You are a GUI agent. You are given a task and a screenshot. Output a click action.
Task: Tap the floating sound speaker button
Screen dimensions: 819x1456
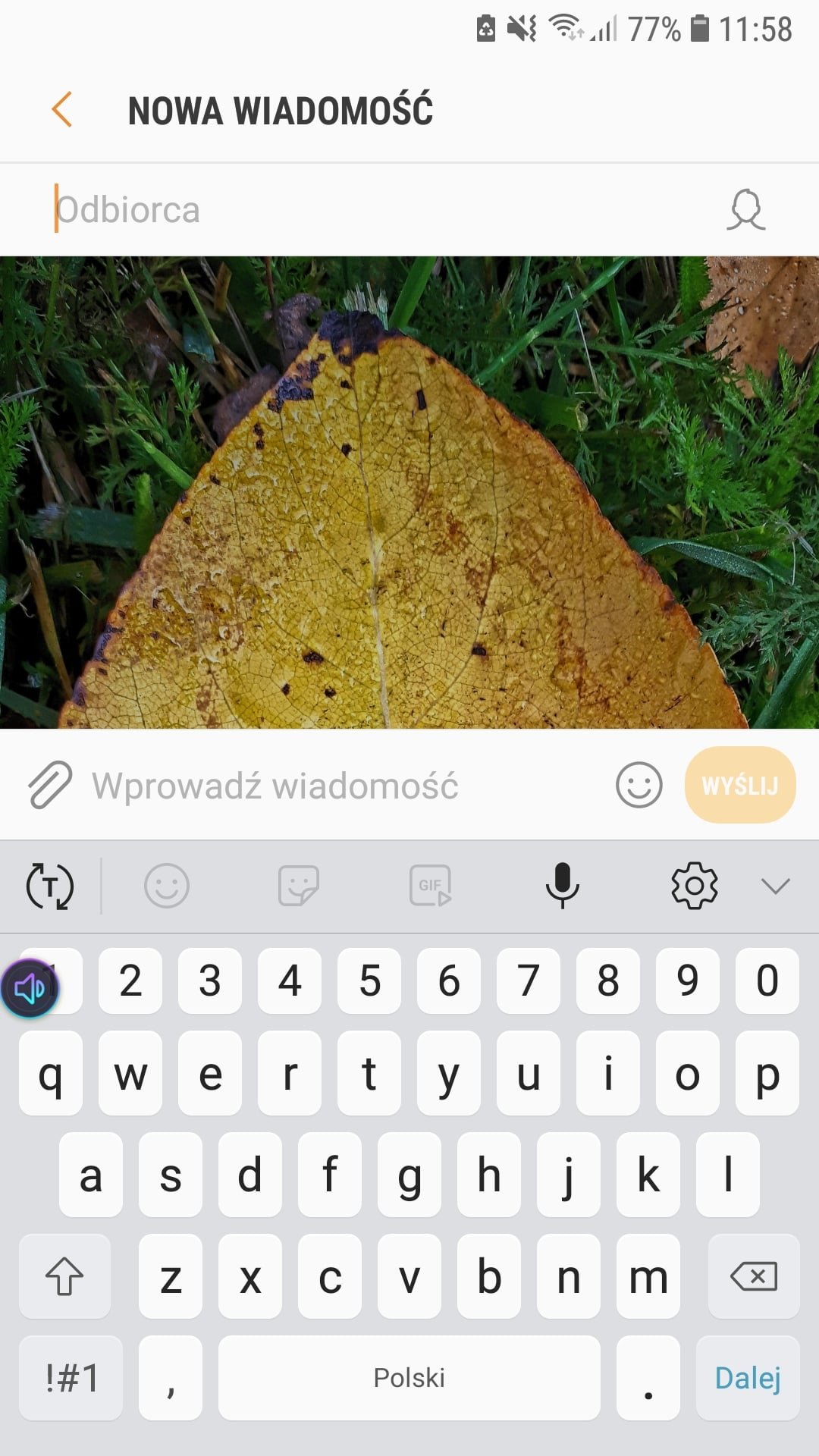tap(30, 989)
